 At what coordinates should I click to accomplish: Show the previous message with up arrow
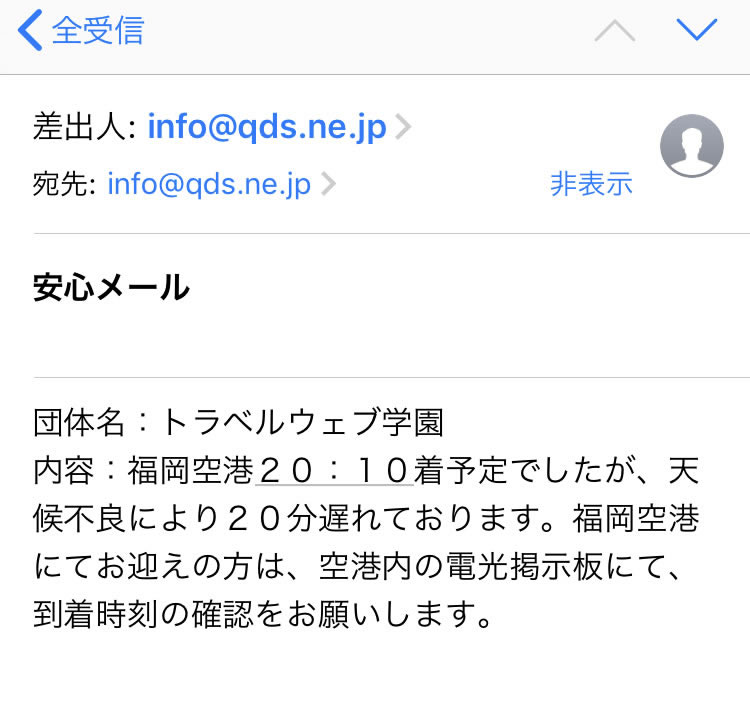tap(615, 31)
